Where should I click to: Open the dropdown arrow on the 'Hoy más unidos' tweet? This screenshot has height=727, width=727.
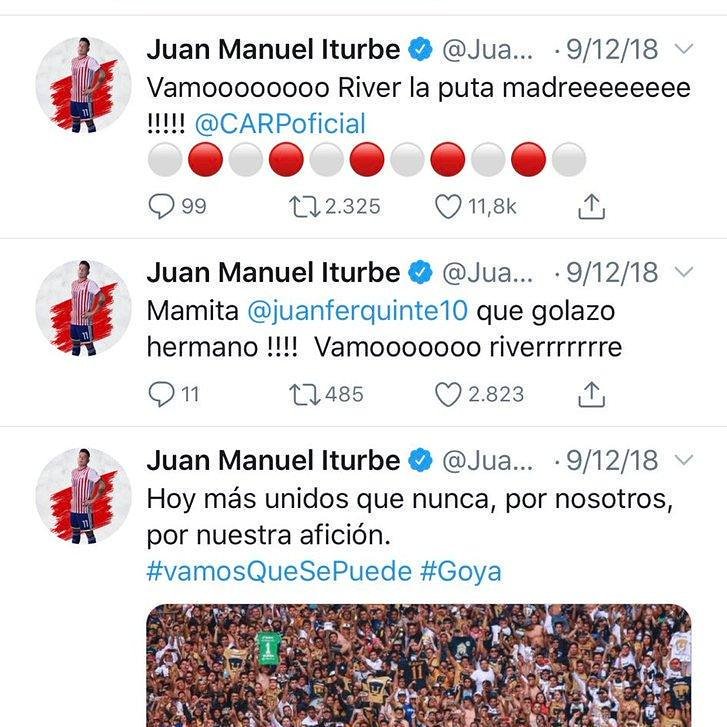[x=684, y=460]
